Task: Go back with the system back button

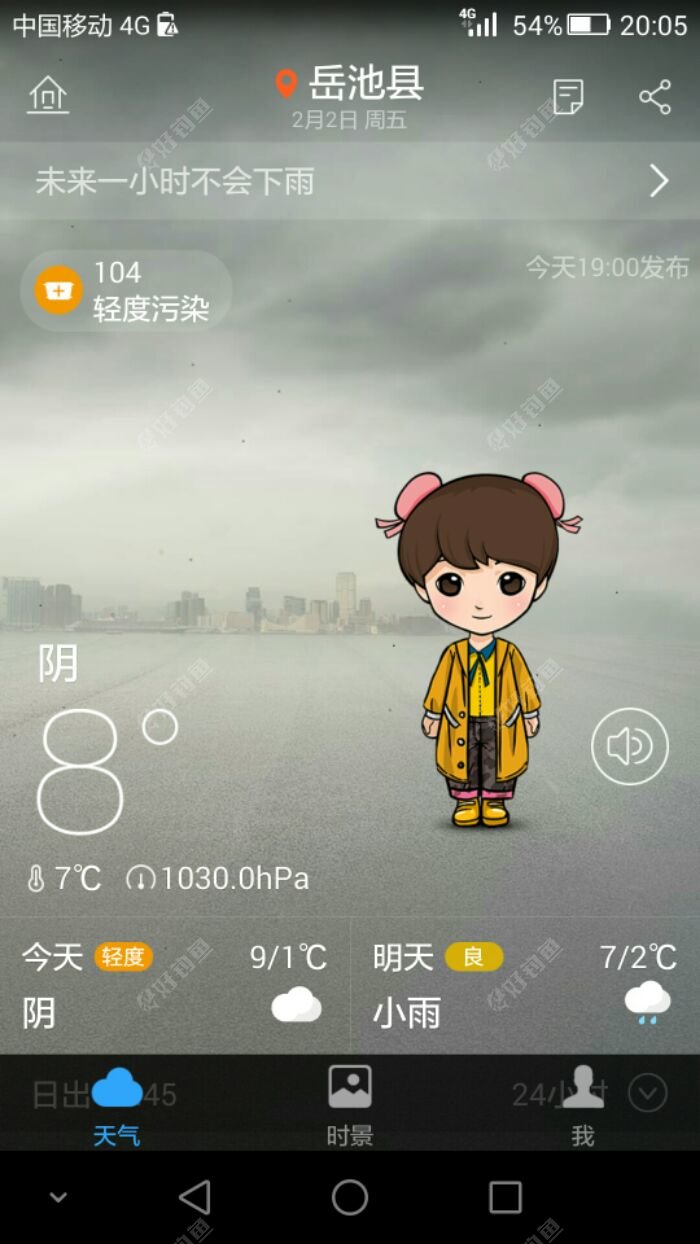Action: click(194, 1197)
